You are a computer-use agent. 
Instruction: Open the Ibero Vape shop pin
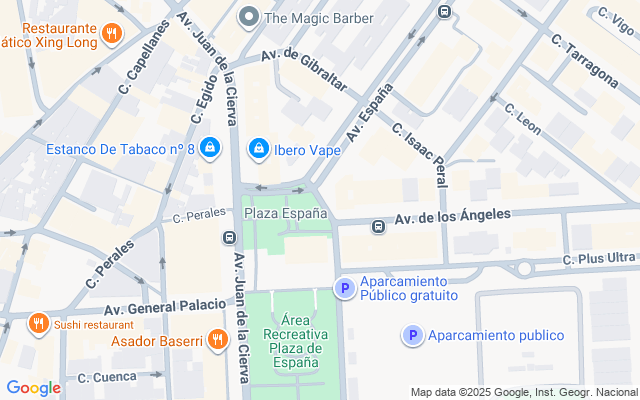tap(258, 149)
